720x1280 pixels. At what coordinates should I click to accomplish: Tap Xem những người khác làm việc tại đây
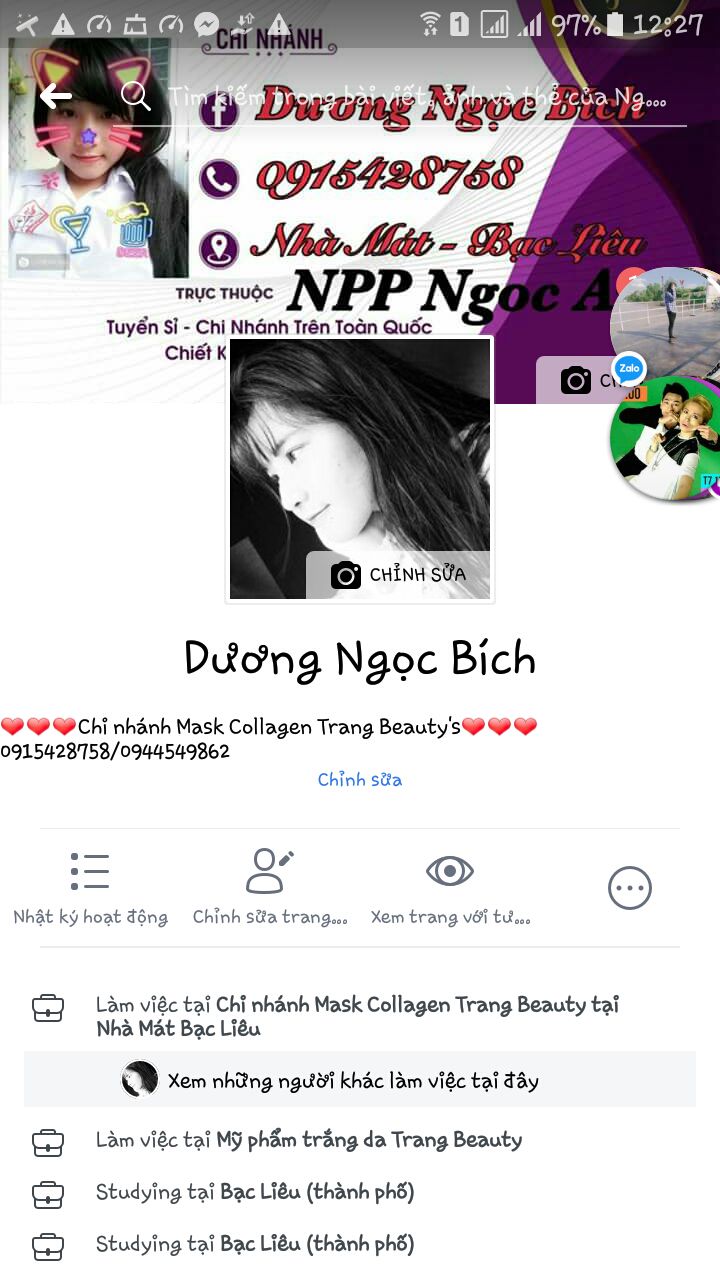pos(353,1080)
